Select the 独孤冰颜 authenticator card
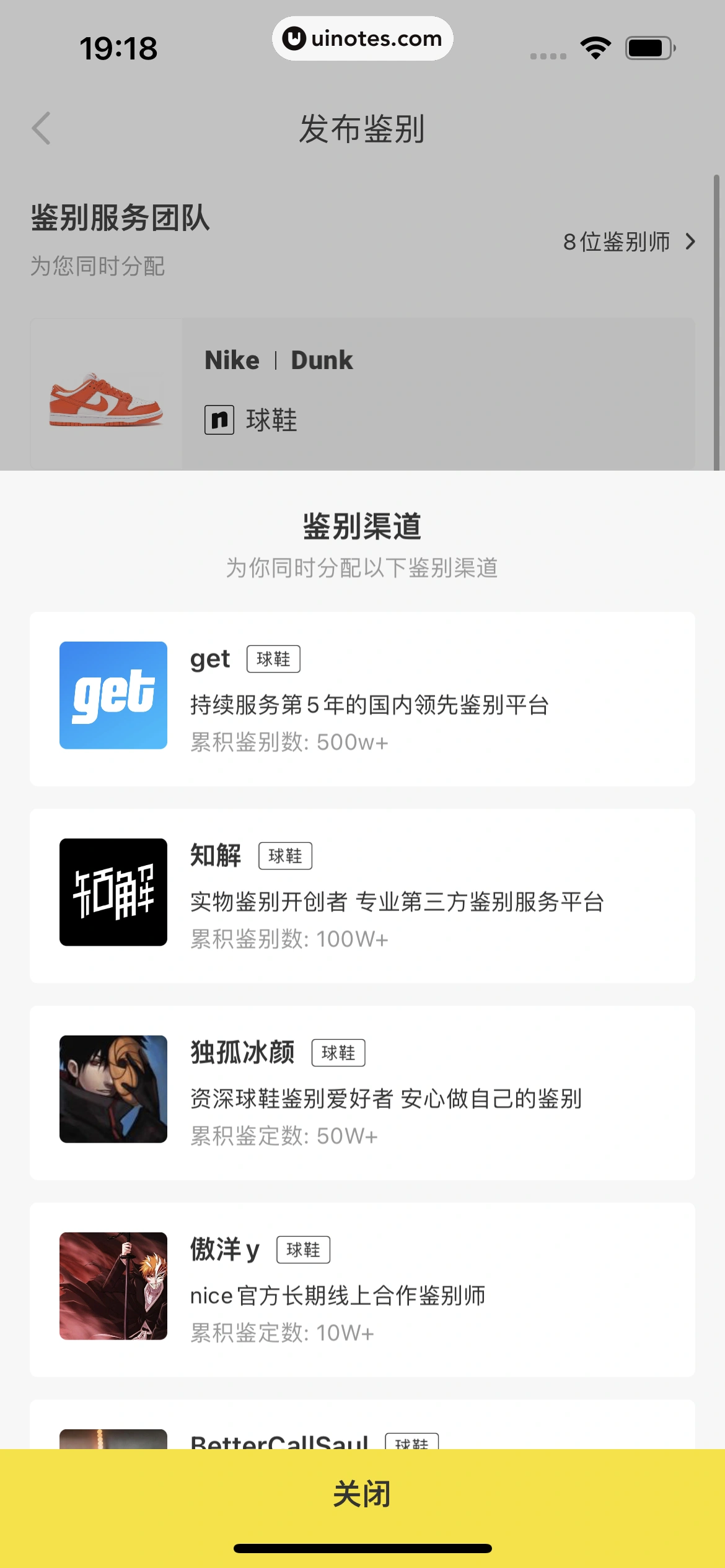 (362, 1092)
